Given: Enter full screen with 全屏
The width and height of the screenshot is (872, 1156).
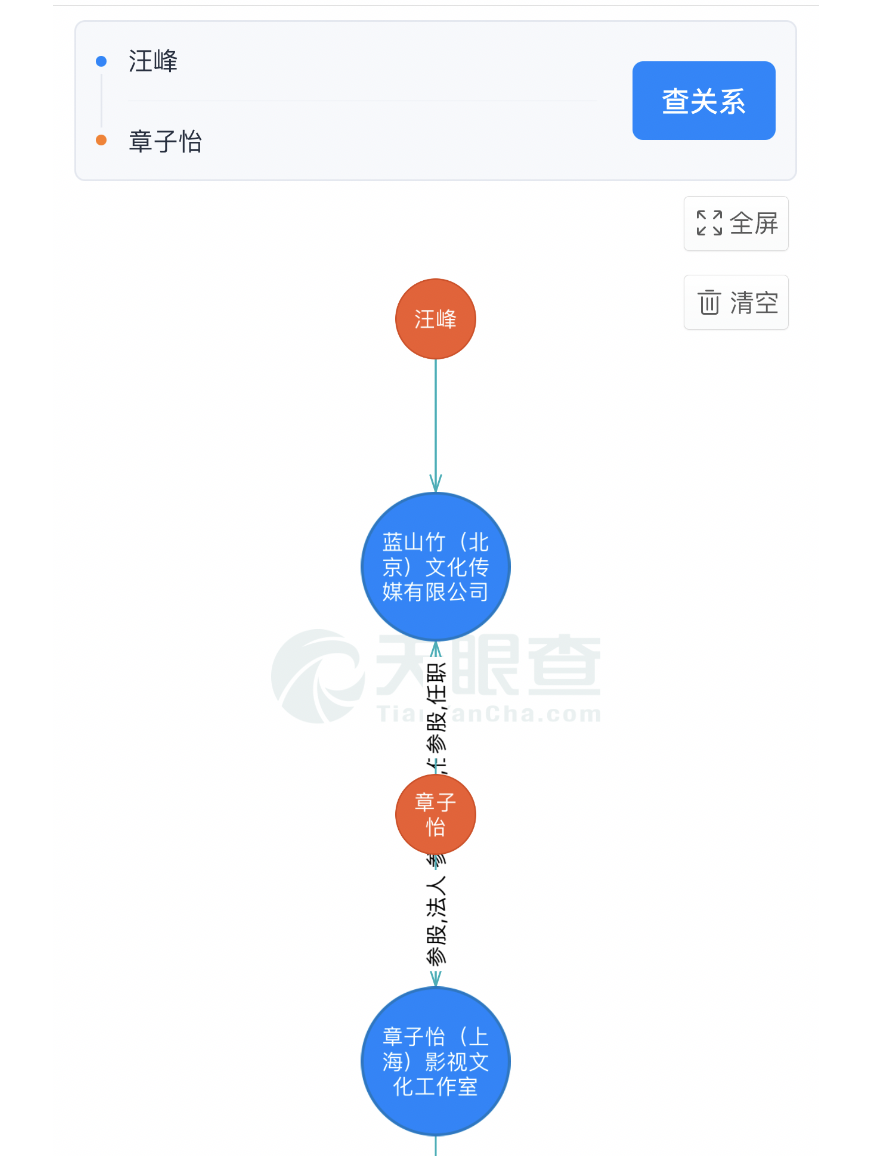Looking at the screenshot, I should point(736,223).
